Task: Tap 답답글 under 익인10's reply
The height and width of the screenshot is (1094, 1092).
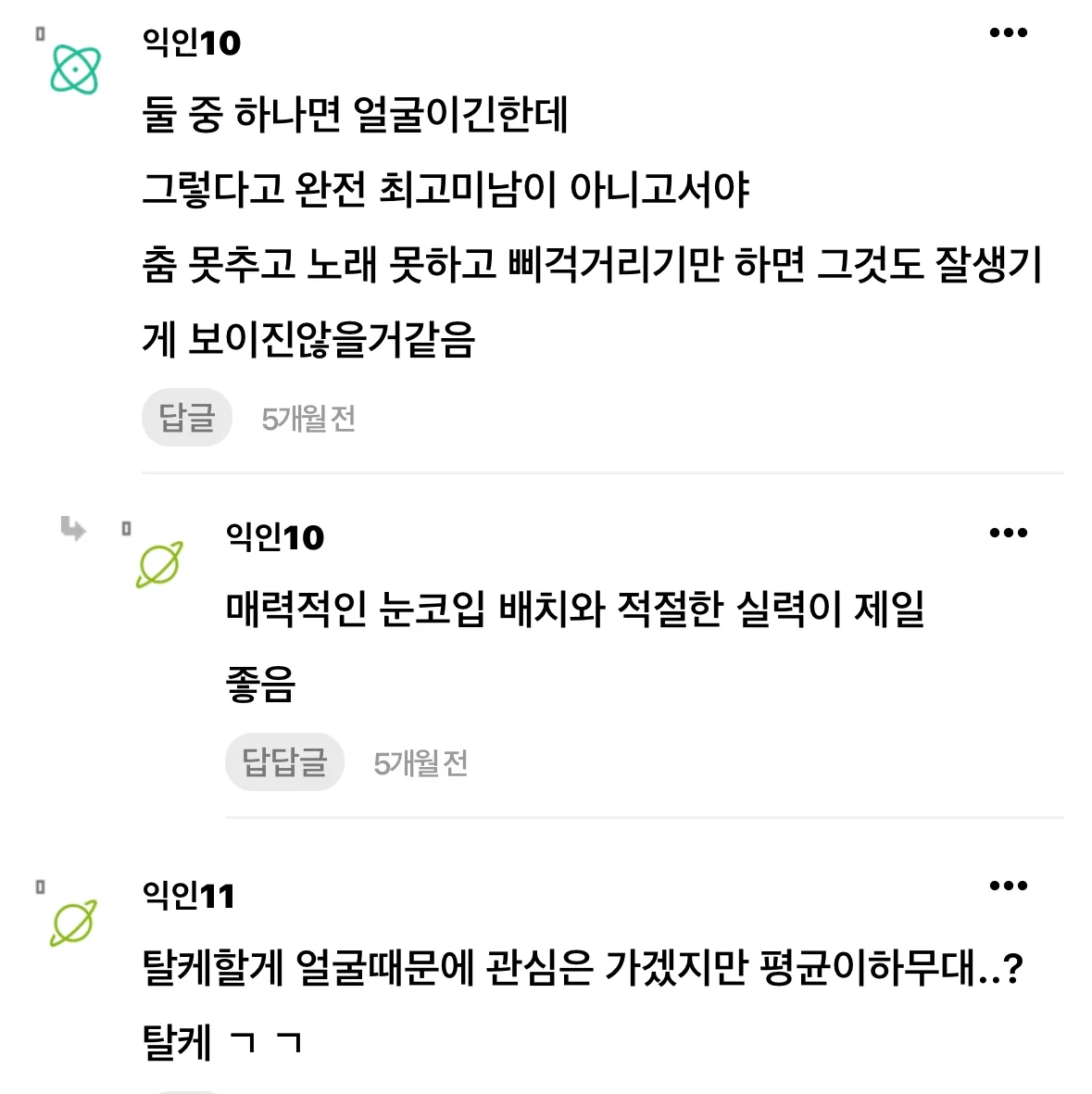Action: 284,762
